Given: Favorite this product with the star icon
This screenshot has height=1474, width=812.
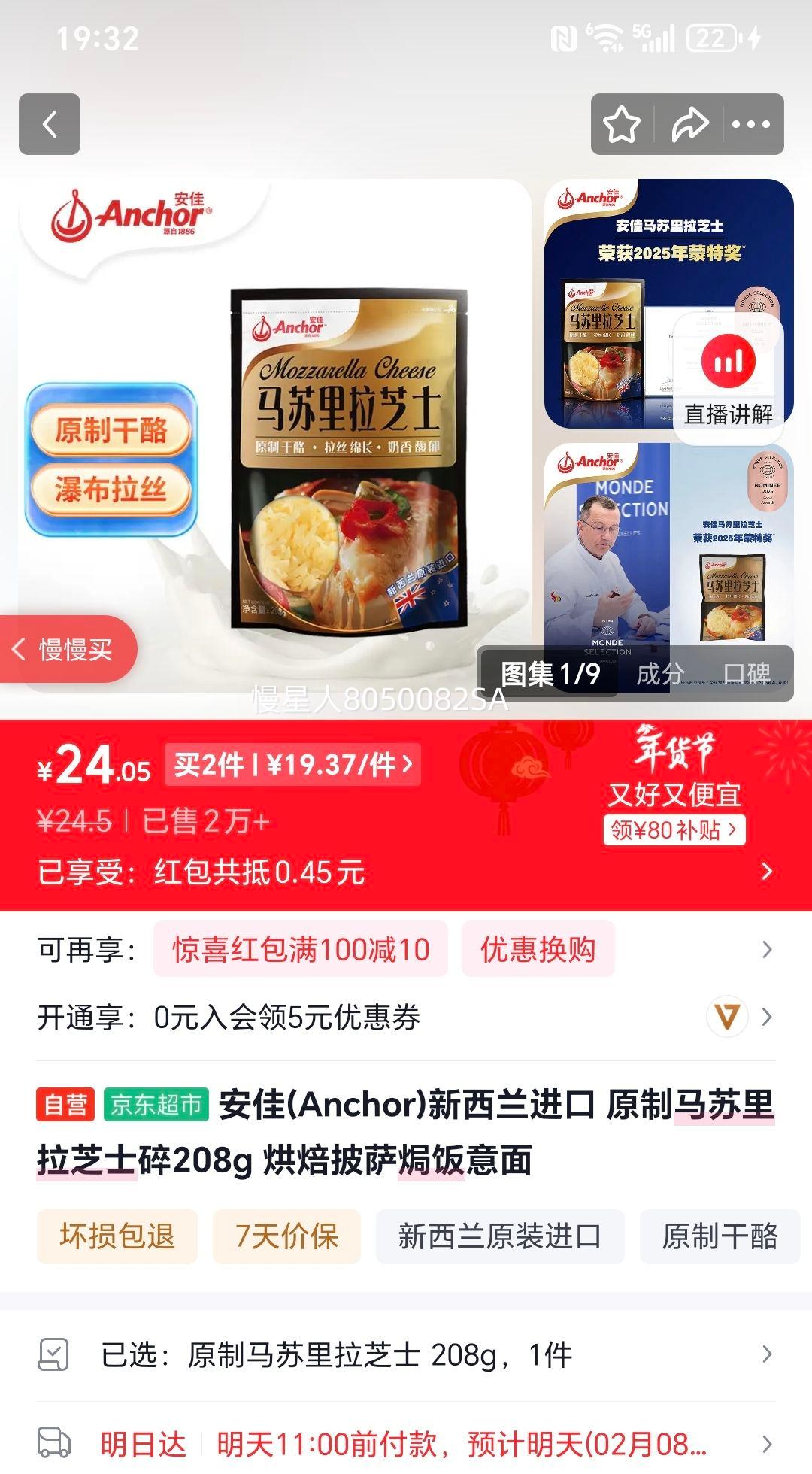Looking at the screenshot, I should tap(622, 124).
